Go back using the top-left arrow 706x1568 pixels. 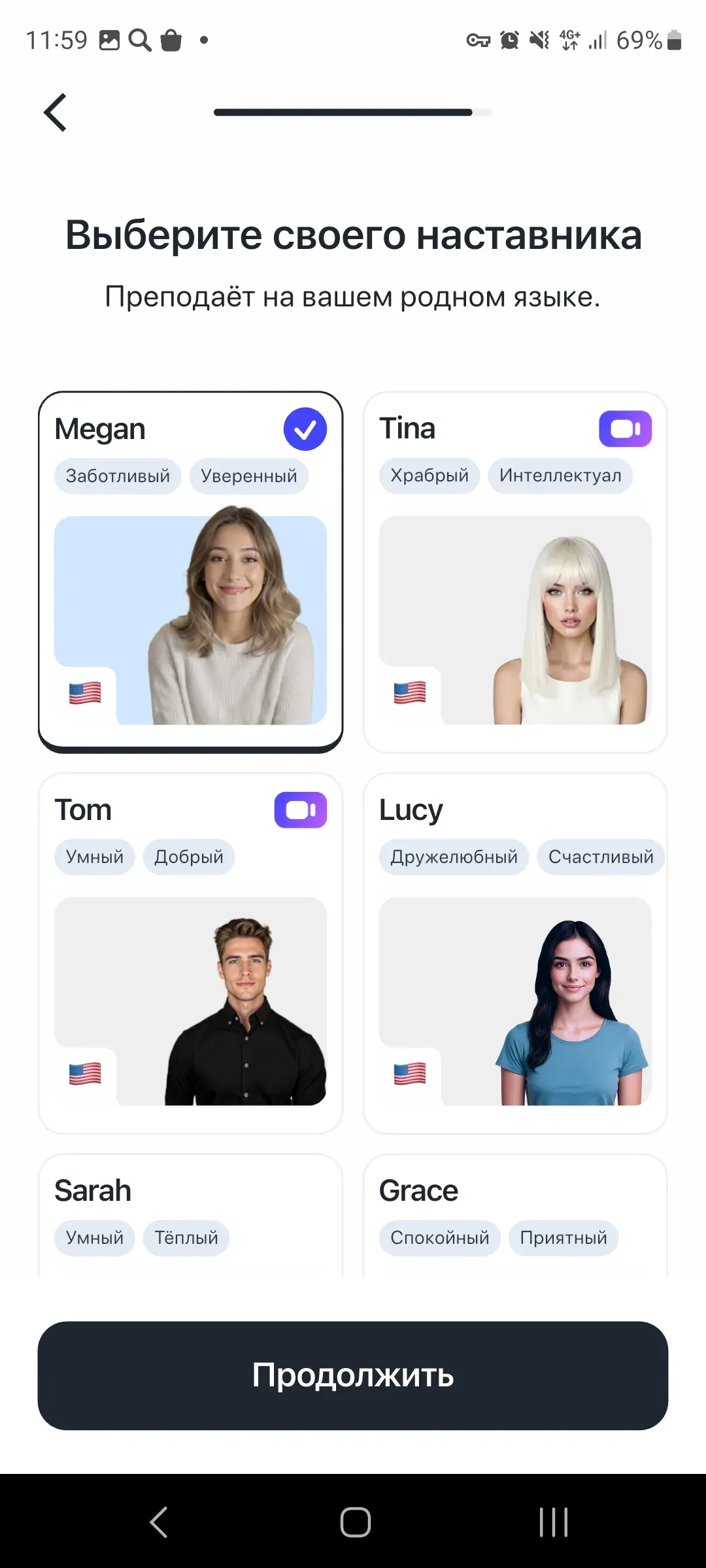[56, 112]
